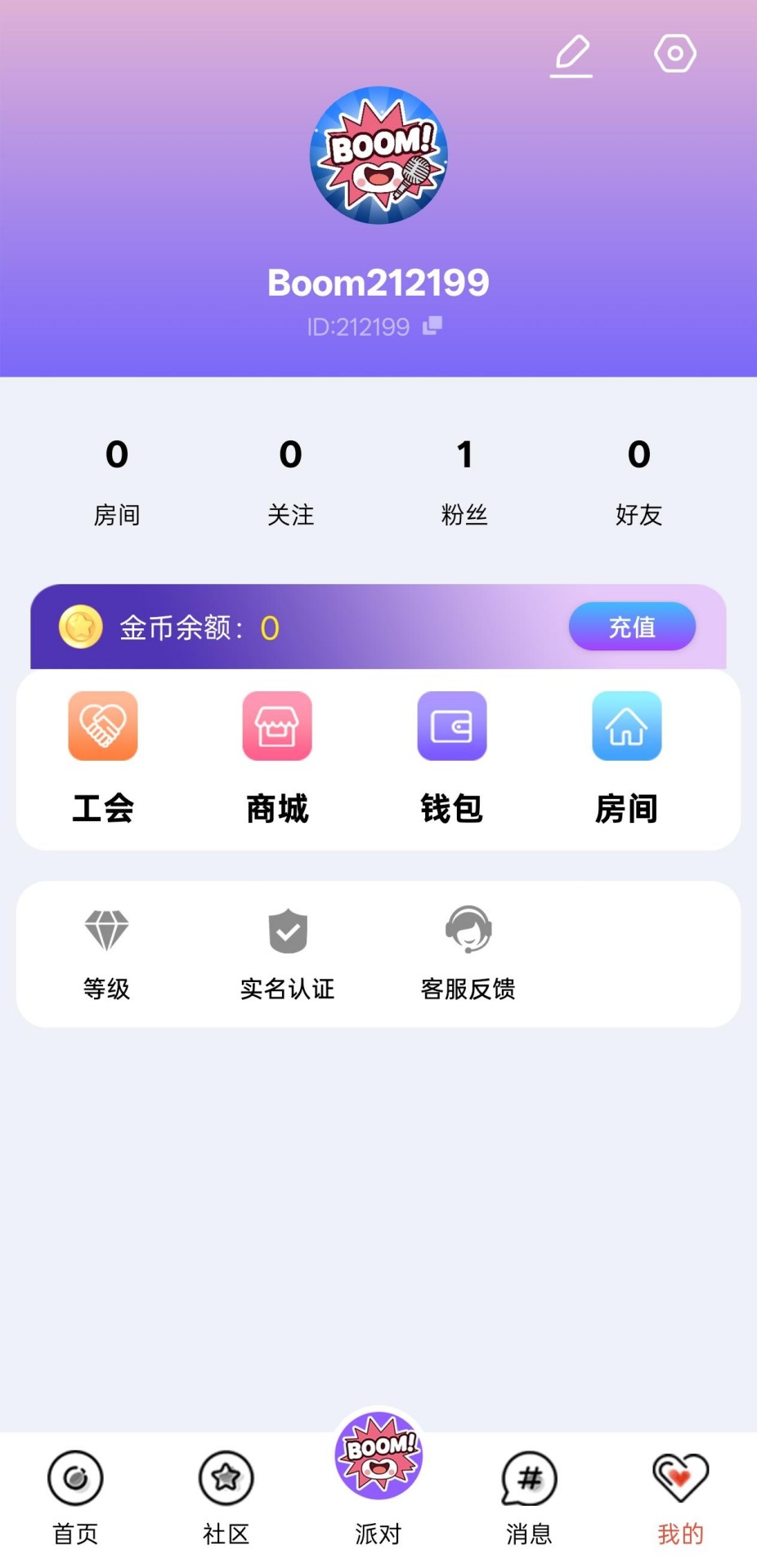View the 粉丝 followers count
757x1568 pixels.
[x=465, y=480]
